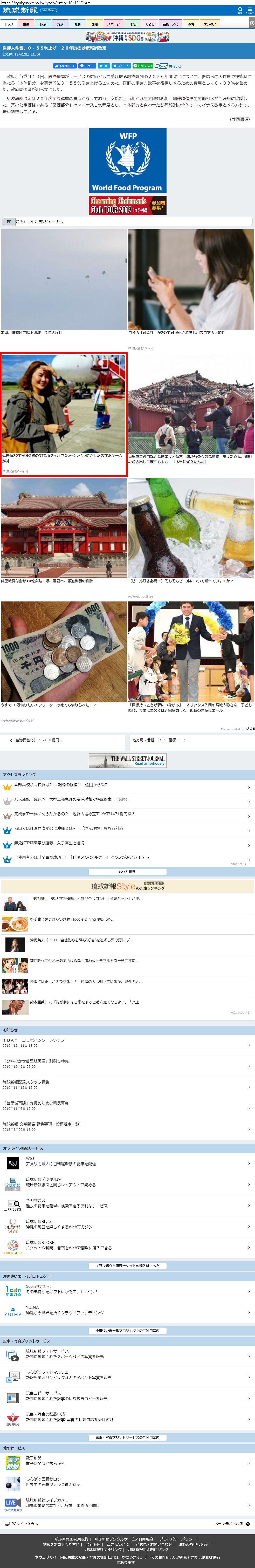This screenshot has height=1568, width=255.
Task: Tap もっと見る under access ranking
Action: click(x=127, y=871)
